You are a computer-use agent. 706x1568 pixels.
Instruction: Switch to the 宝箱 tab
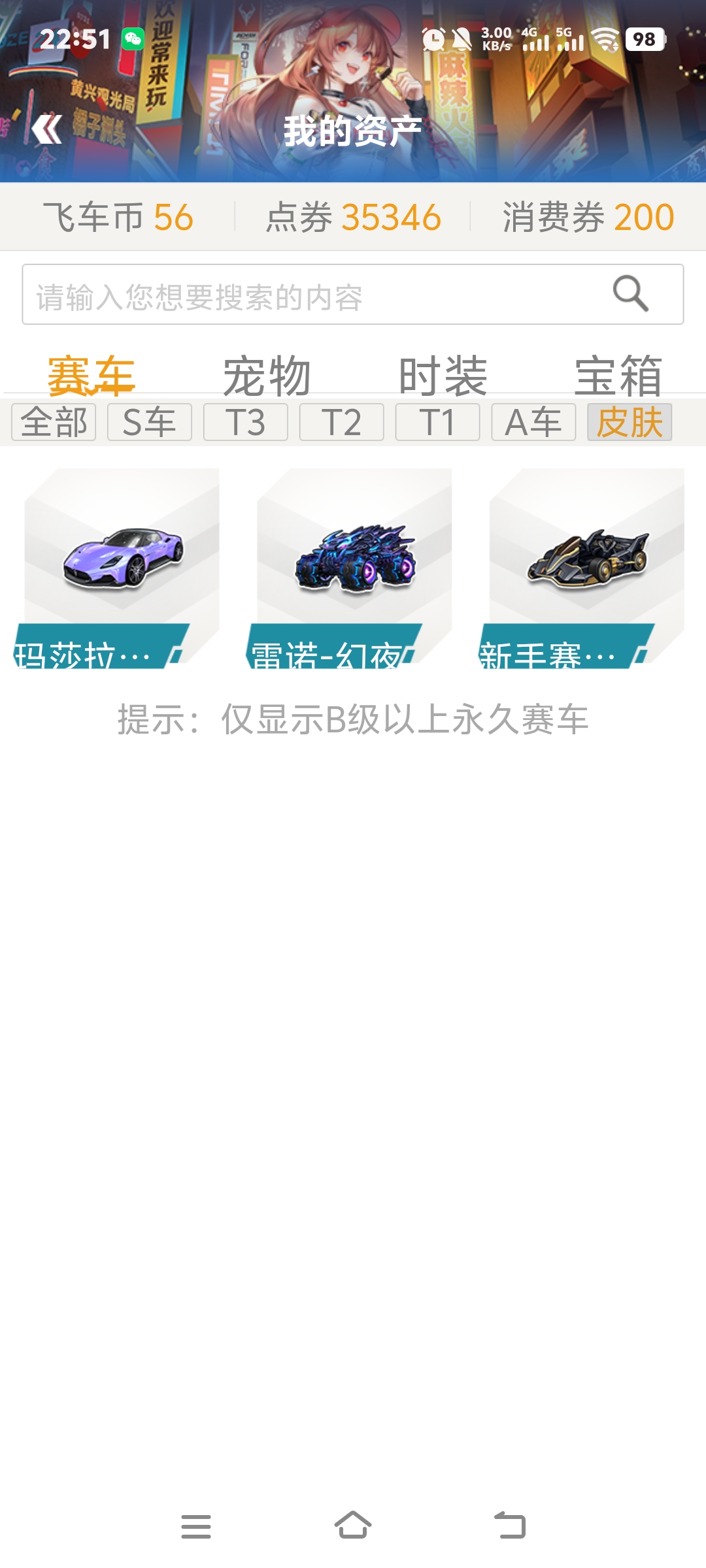click(x=618, y=376)
